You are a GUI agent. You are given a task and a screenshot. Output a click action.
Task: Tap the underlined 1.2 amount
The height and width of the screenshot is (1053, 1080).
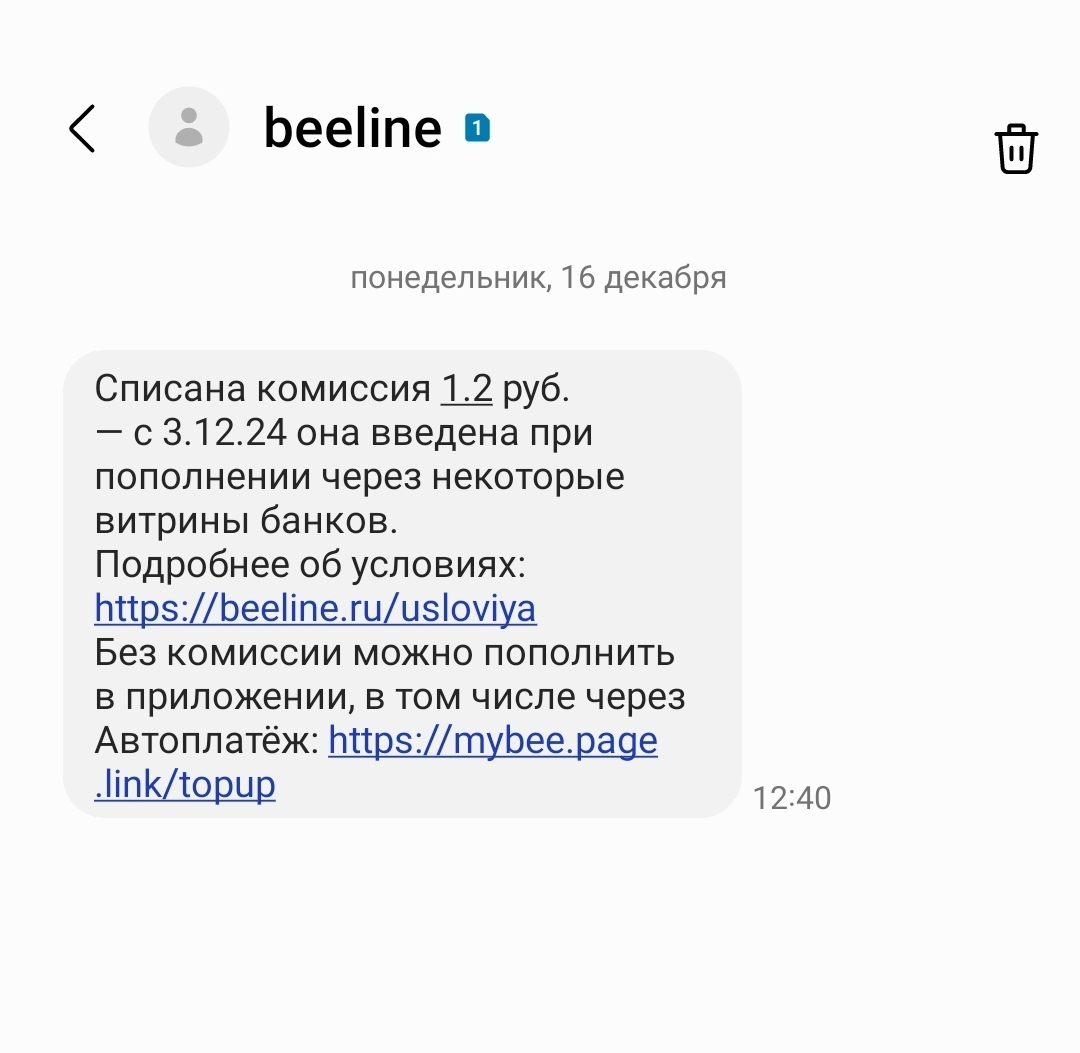(466, 389)
